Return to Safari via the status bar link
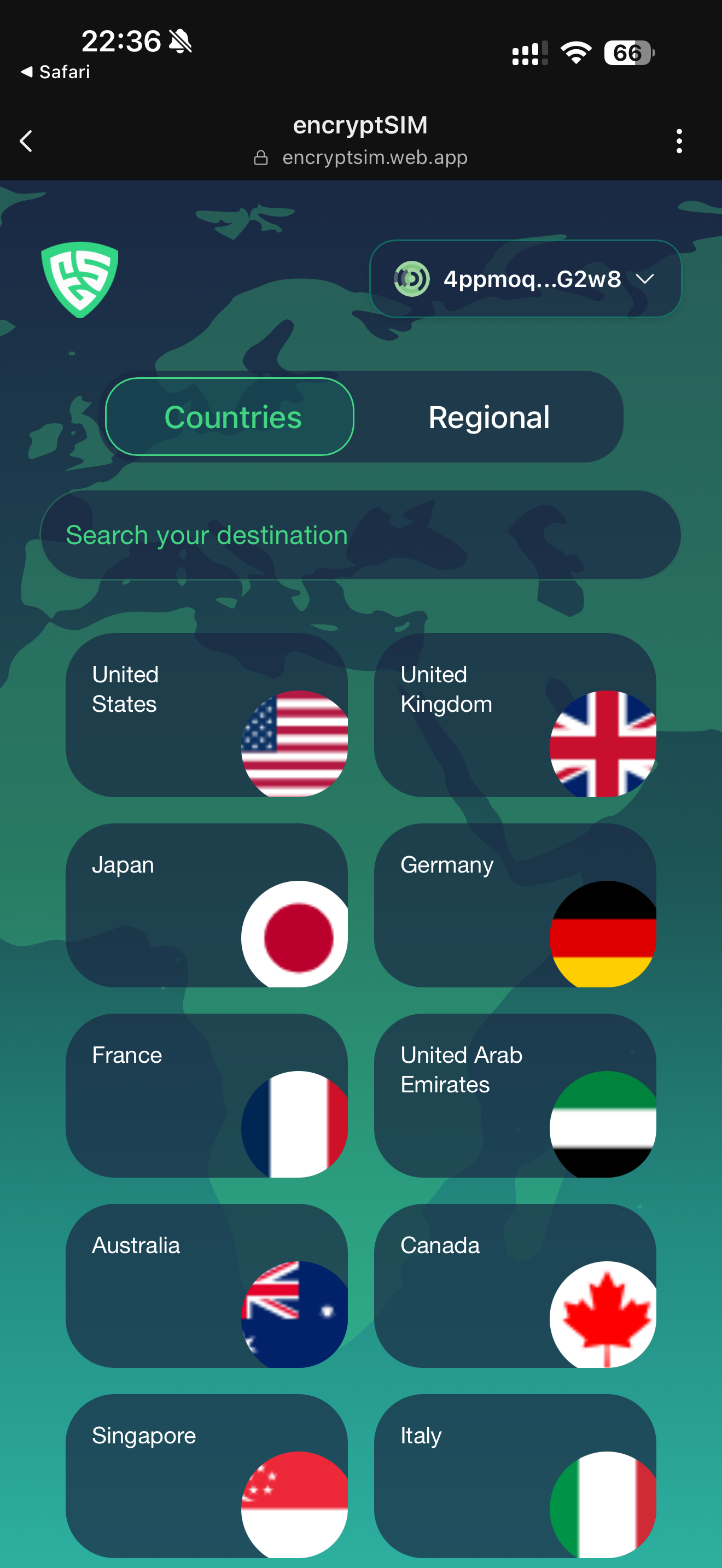 click(56, 72)
